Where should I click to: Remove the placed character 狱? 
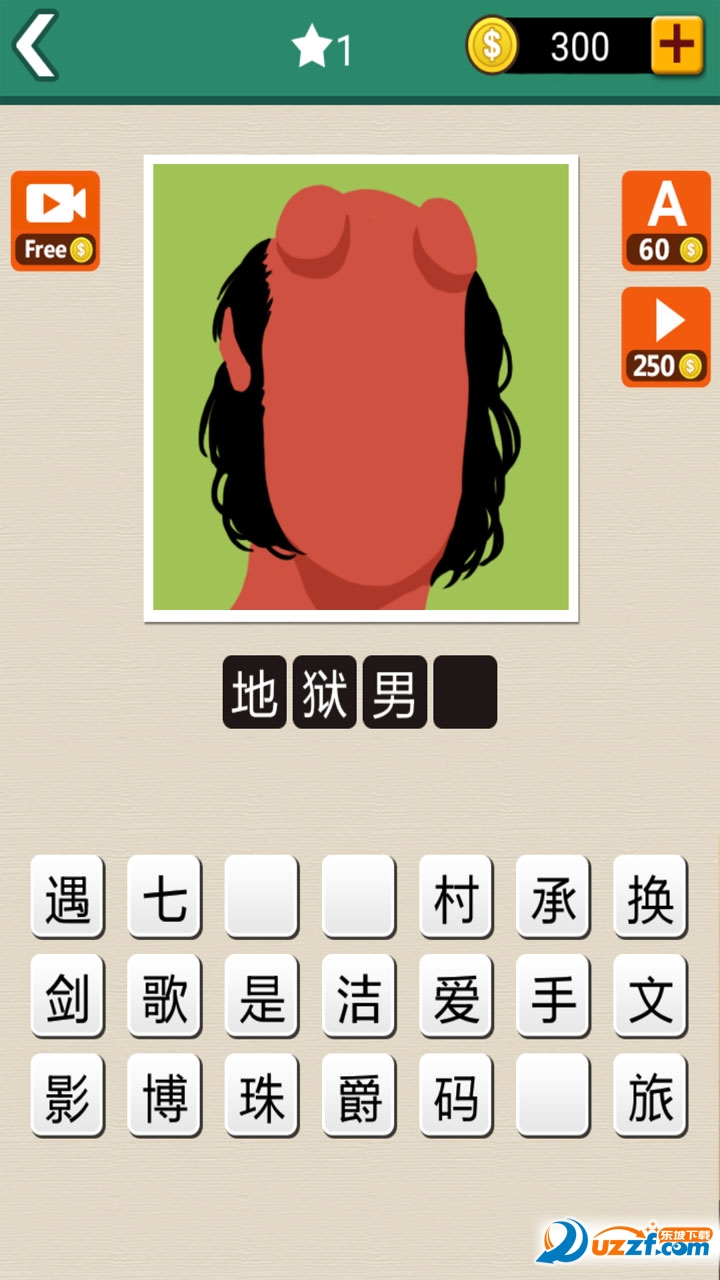tap(324, 692)
